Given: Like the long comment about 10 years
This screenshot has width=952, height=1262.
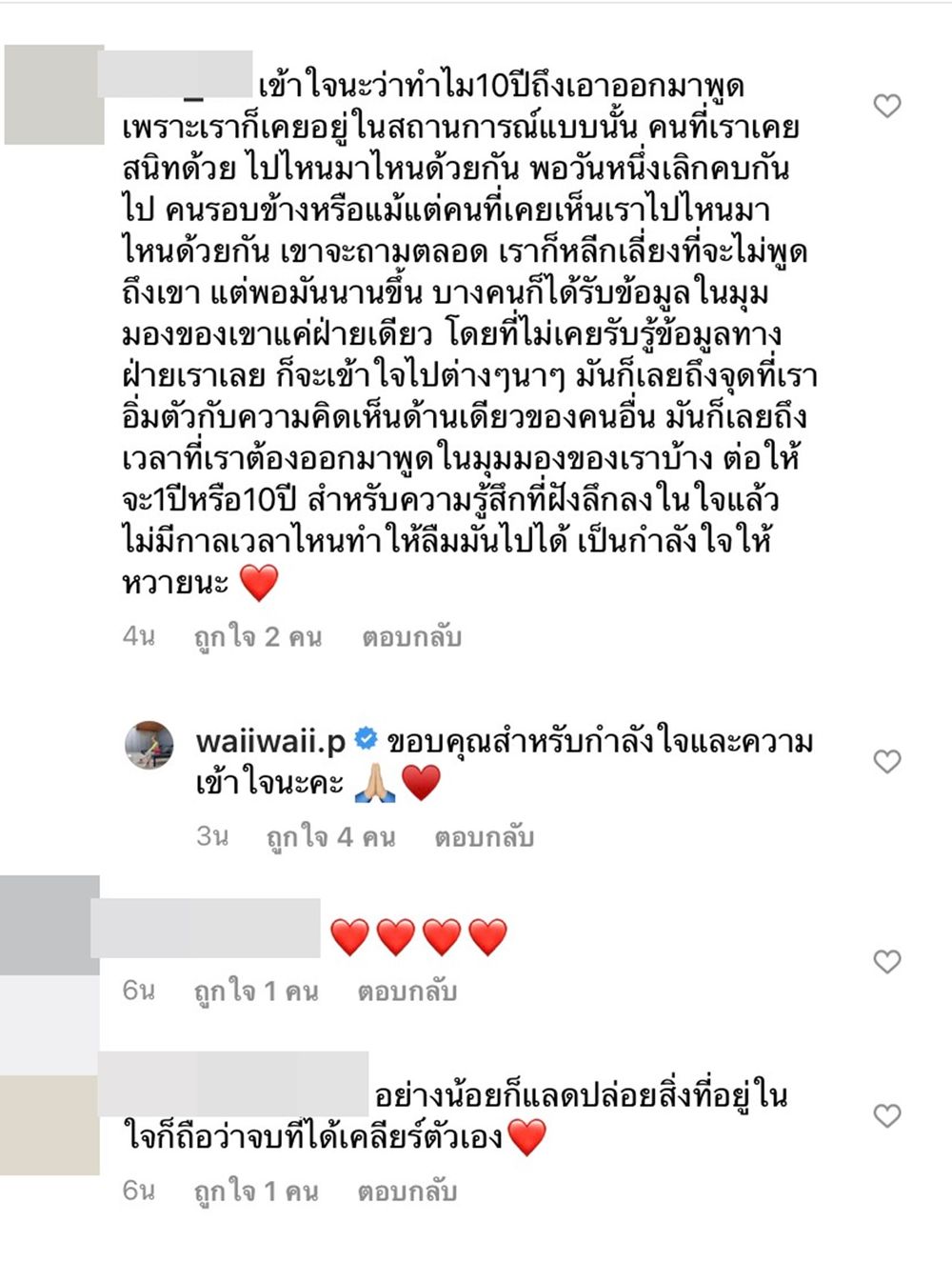Looking at the screenshot, I should pos(886,106).
